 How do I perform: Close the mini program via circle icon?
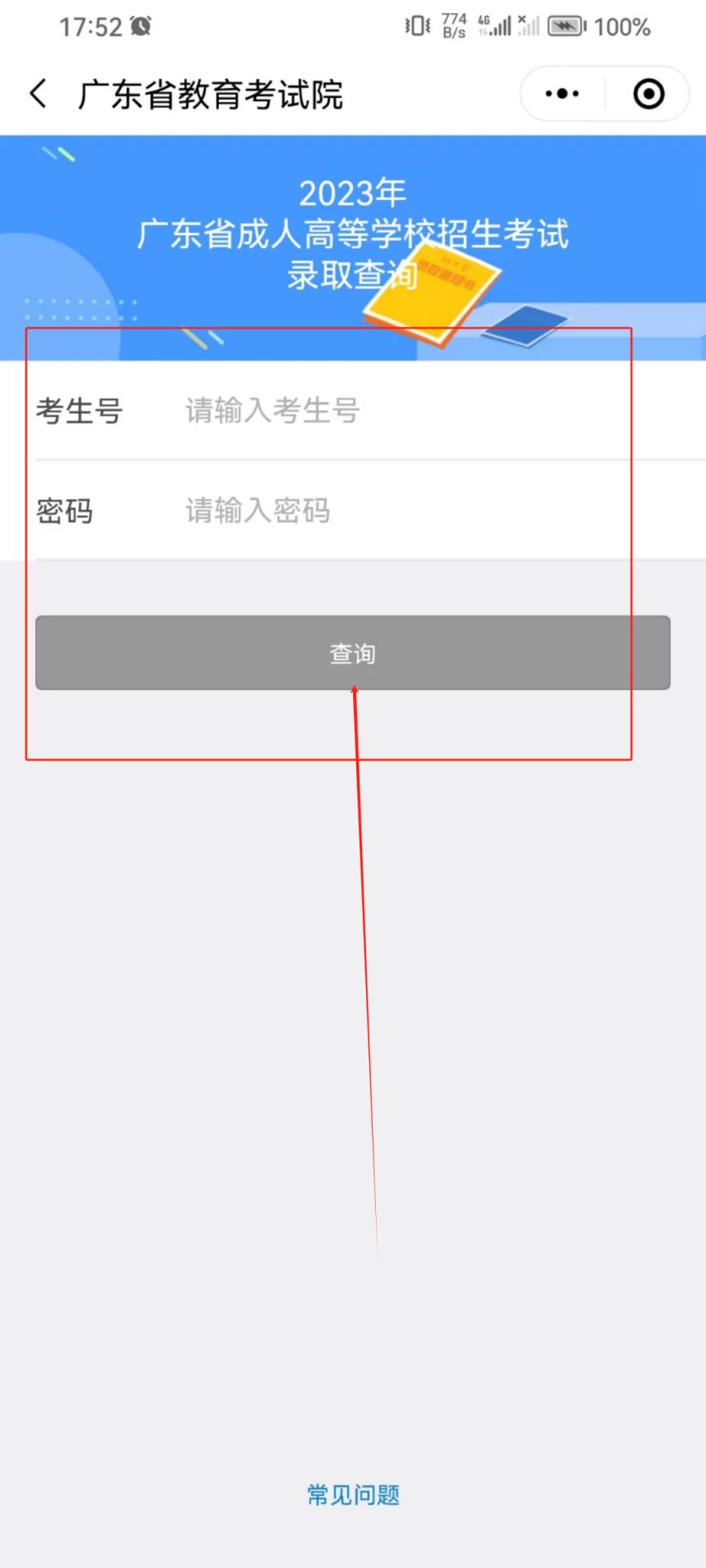[649, 94]
